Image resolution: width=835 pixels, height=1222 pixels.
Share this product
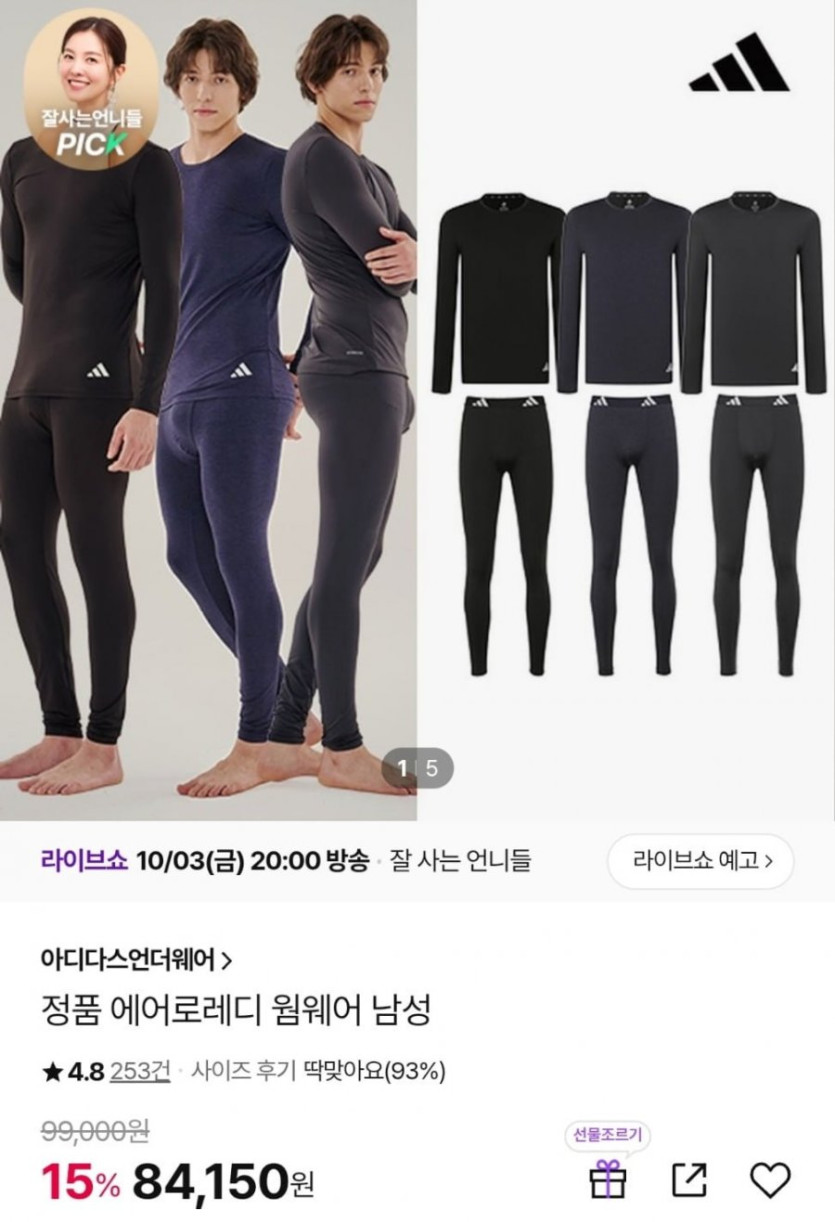coord(689,1180)
